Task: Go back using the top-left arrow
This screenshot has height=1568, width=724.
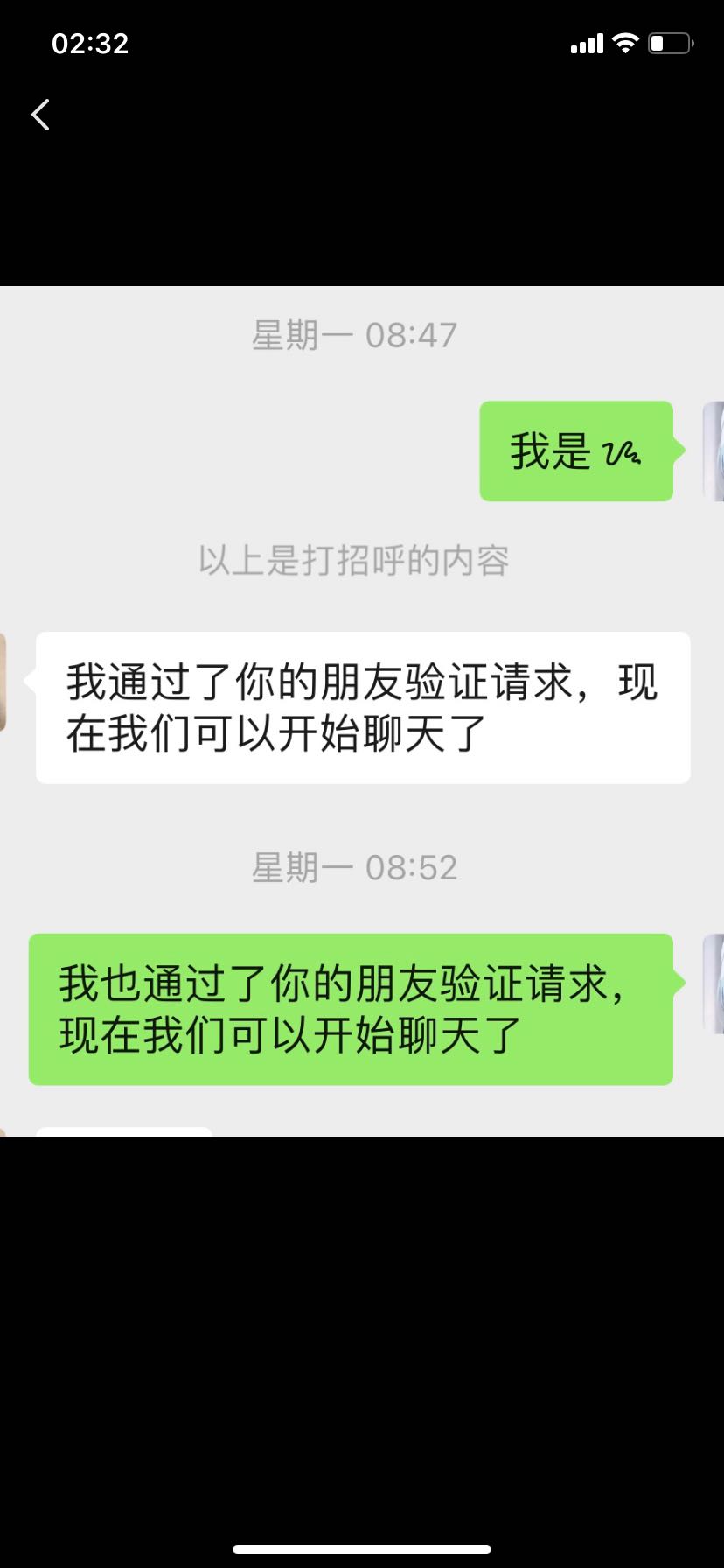Action: [40, 115]
